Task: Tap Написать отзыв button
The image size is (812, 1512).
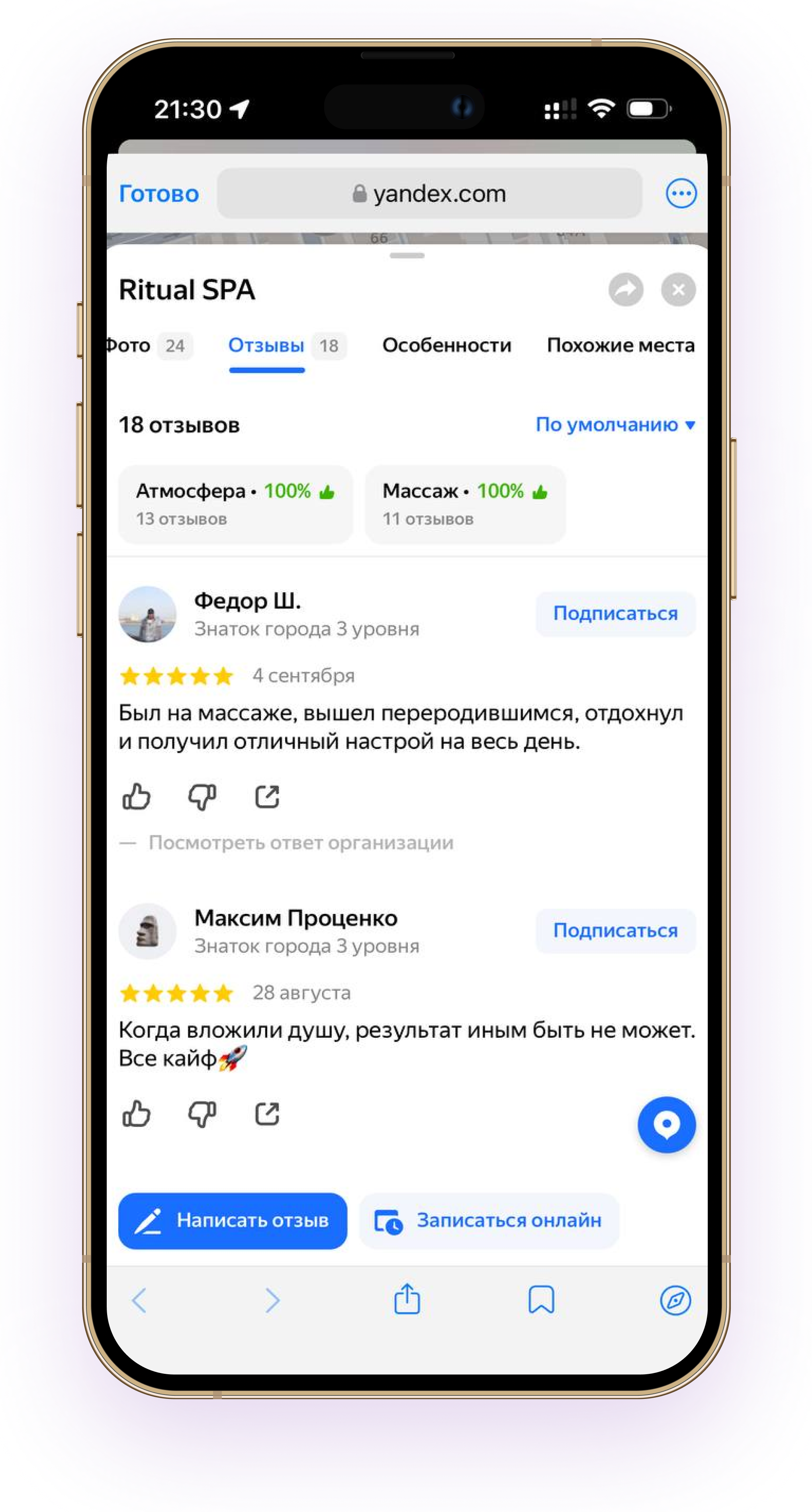Action: [233, 1221]
